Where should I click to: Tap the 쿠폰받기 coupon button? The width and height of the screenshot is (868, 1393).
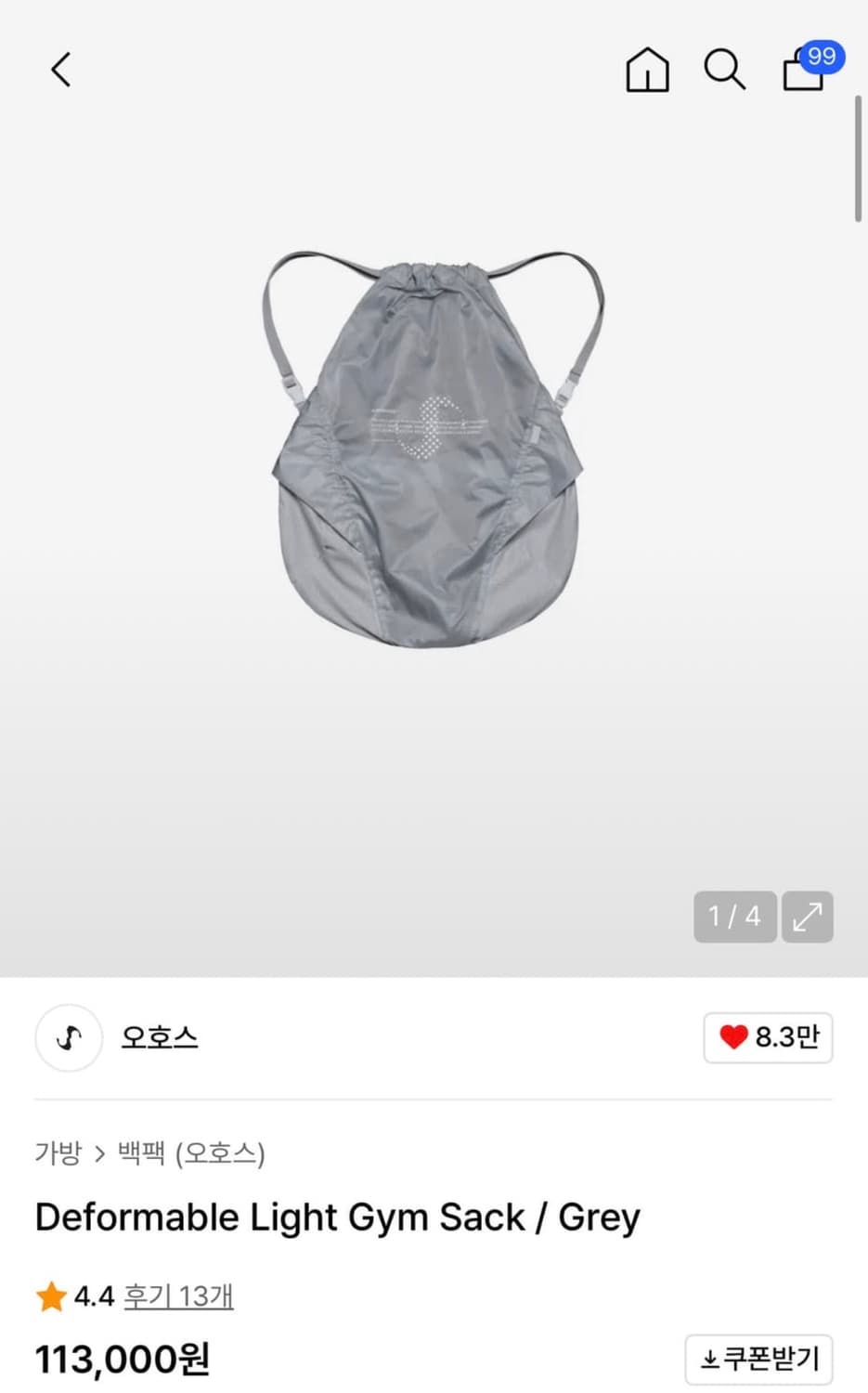pos(757,1359)
